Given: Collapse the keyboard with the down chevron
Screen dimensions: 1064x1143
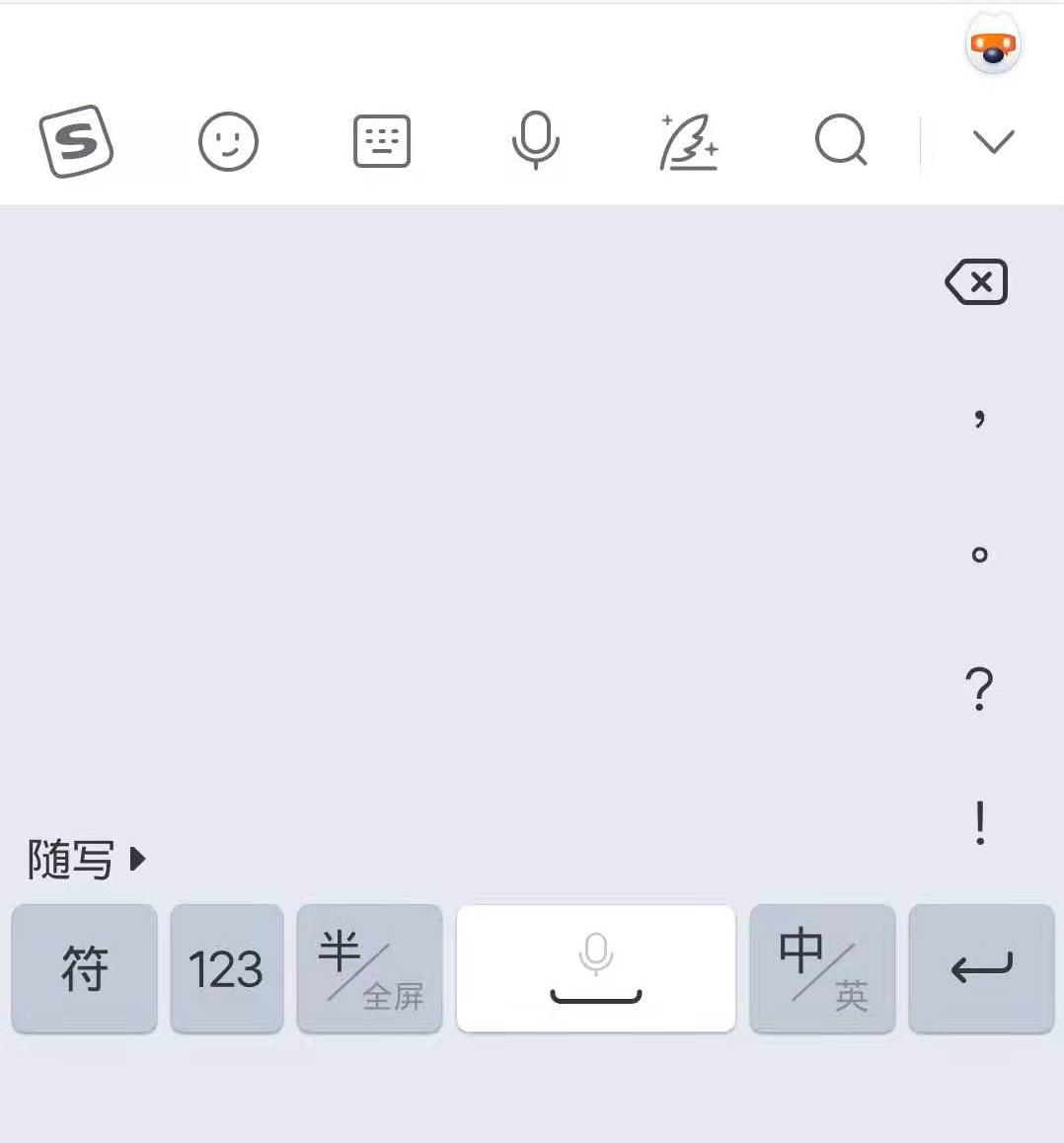Looking at the screenshot, I should point(993,142).
